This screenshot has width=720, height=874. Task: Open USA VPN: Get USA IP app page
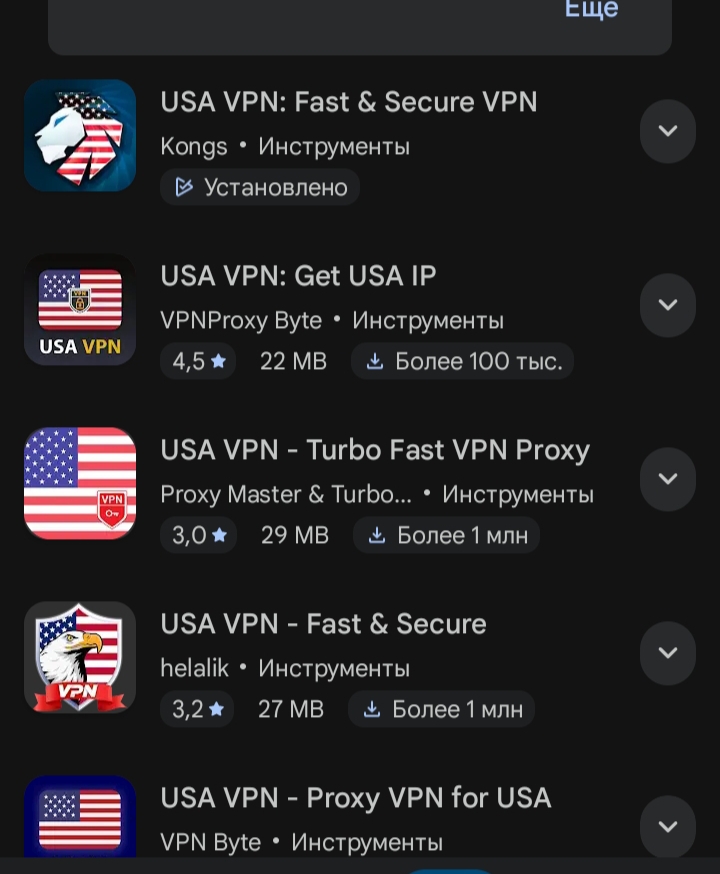[298, 277]
